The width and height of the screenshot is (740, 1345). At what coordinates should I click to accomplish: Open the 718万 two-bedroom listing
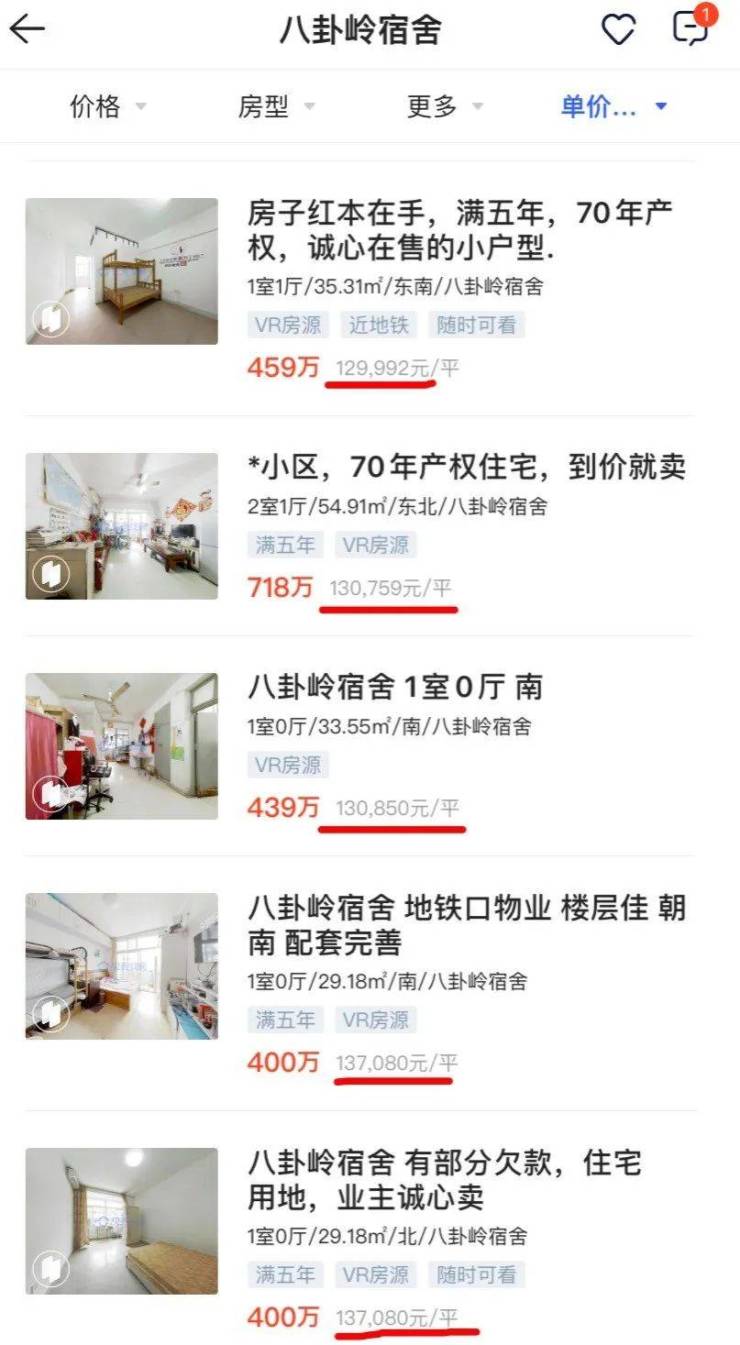coord(466,467)
